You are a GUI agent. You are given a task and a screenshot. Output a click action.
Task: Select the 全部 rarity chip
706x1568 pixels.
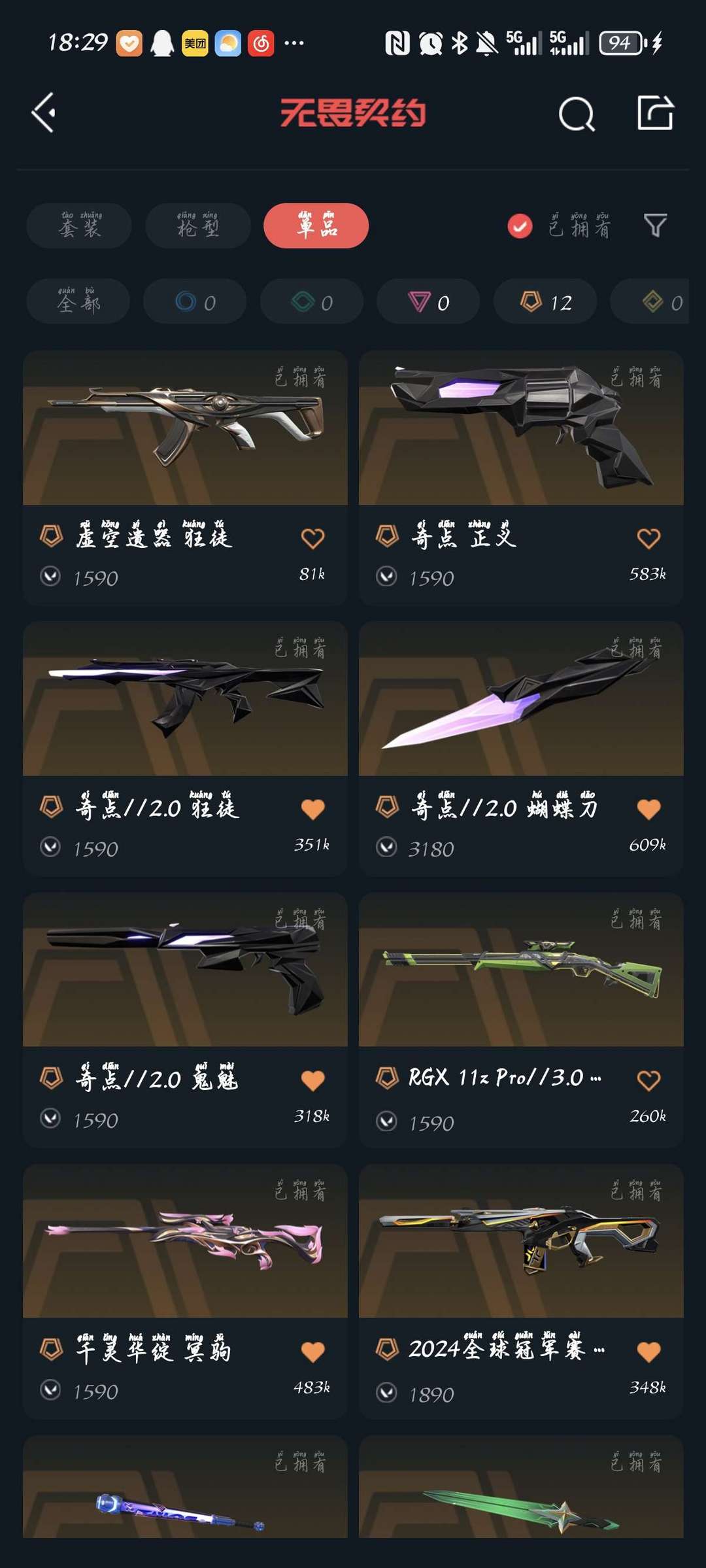[x=78, y=301]
